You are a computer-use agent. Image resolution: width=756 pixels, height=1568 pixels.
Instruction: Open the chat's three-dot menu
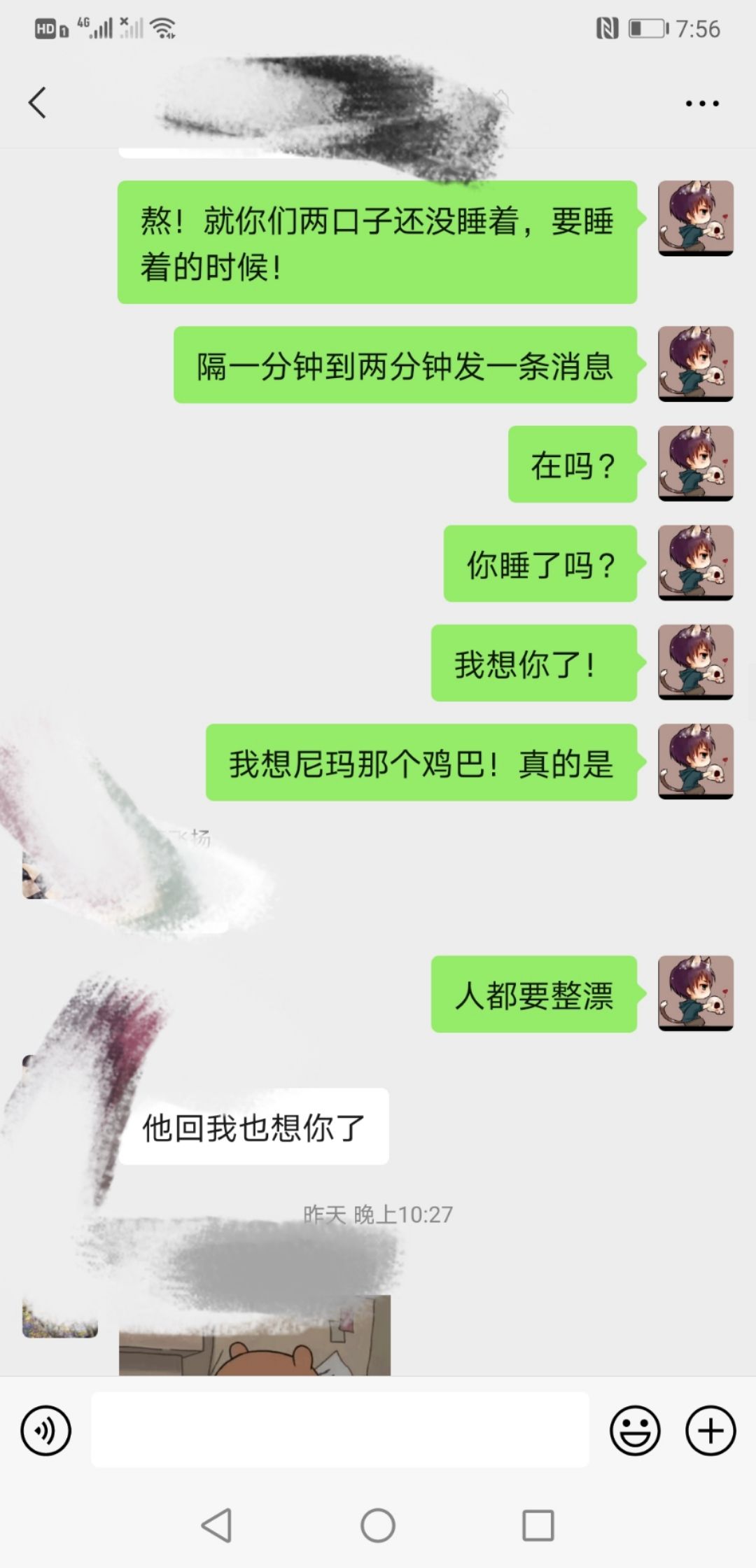tap(701, 104)
